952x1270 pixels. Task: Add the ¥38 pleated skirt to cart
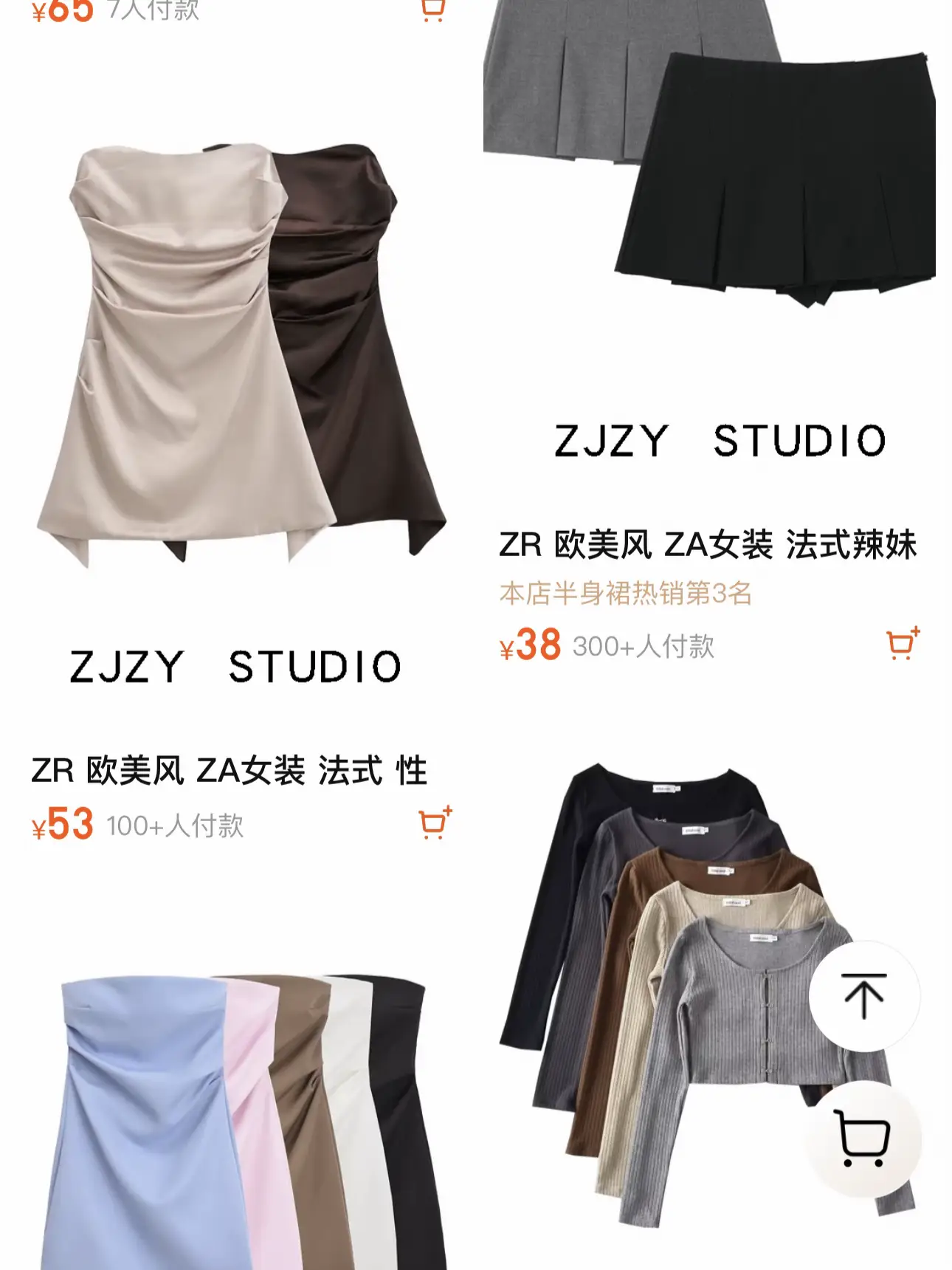902,645
